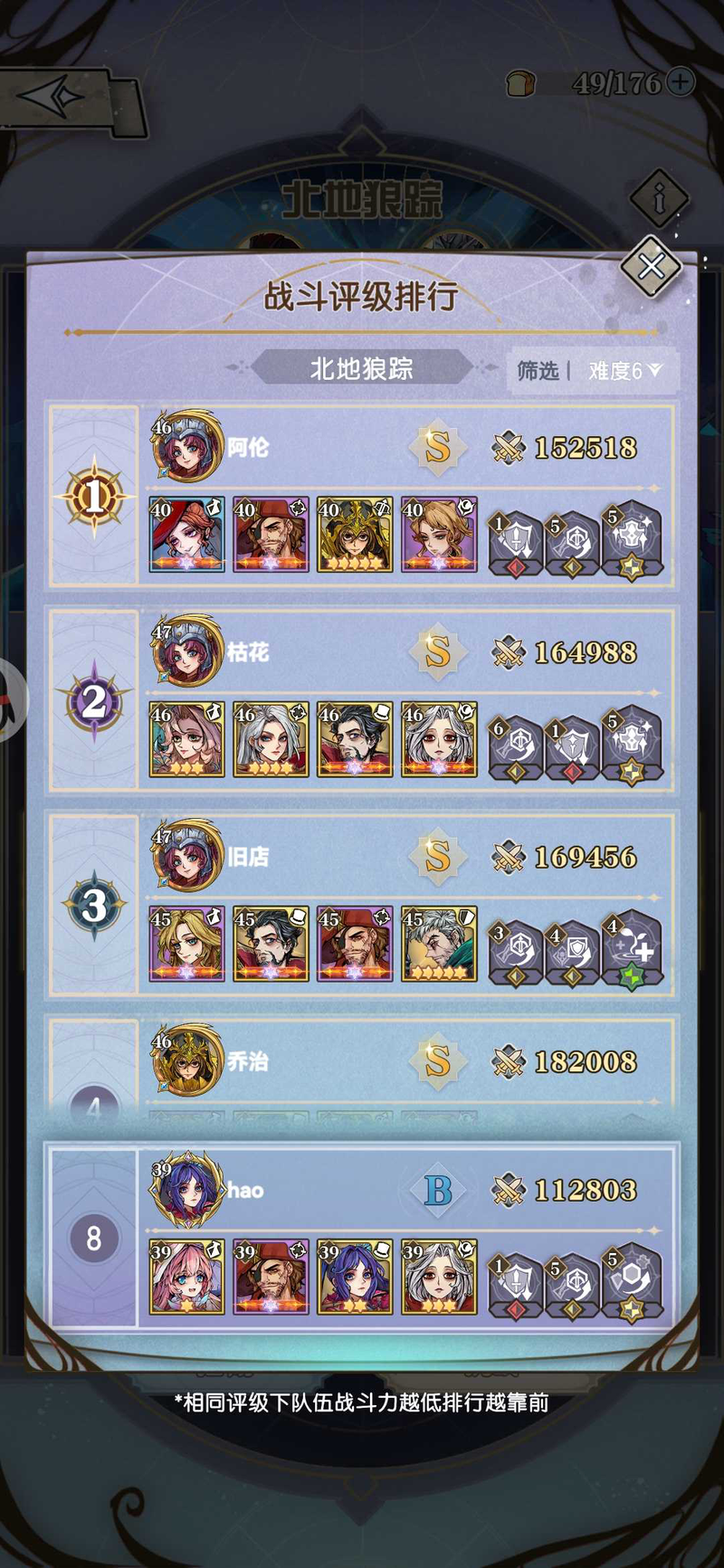Add more bread stamina with plus
The width and height of the screenshot is (724, 1568).
click(681, 82)
